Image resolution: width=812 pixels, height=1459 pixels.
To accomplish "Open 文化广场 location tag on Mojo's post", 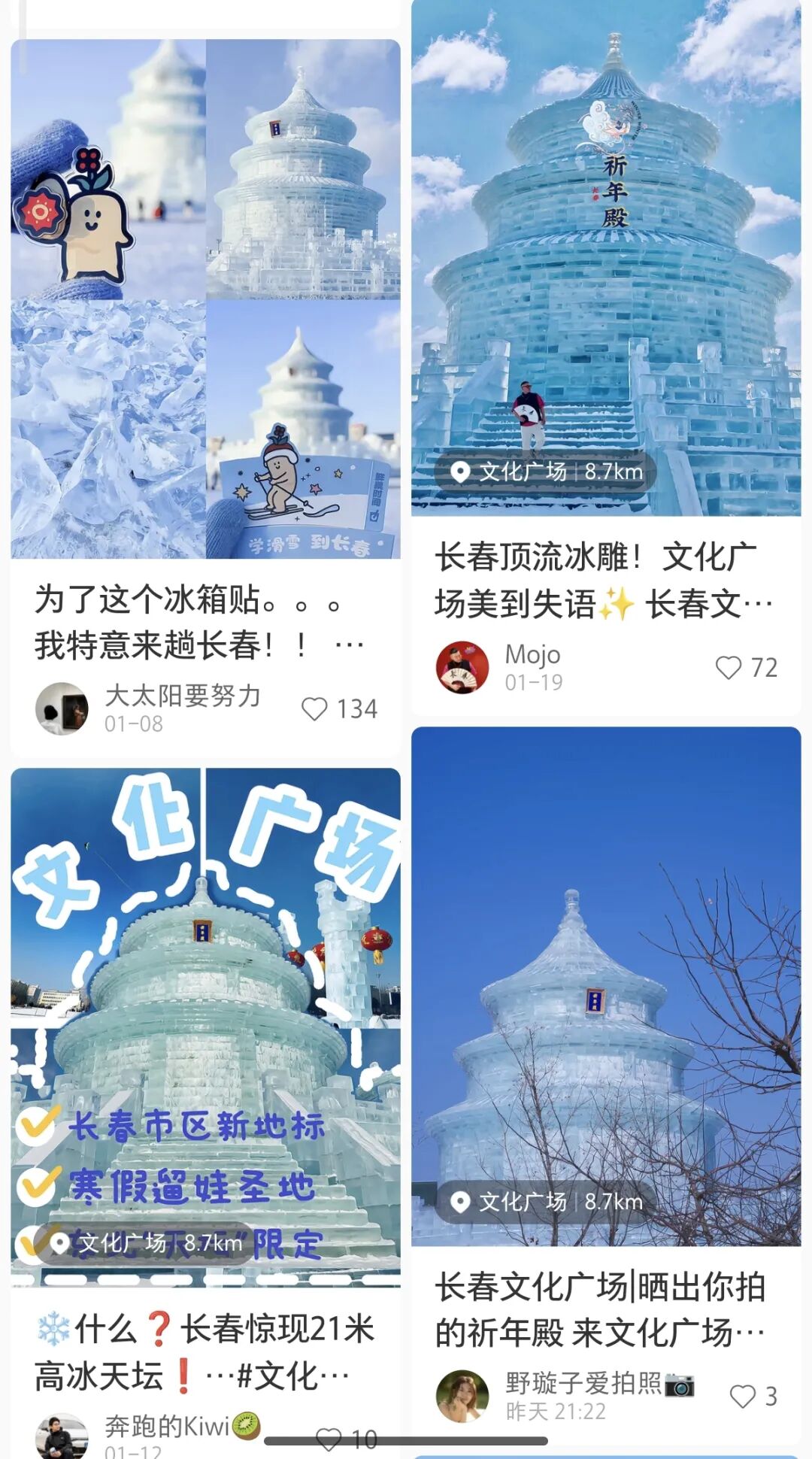I will coord(545,472).
